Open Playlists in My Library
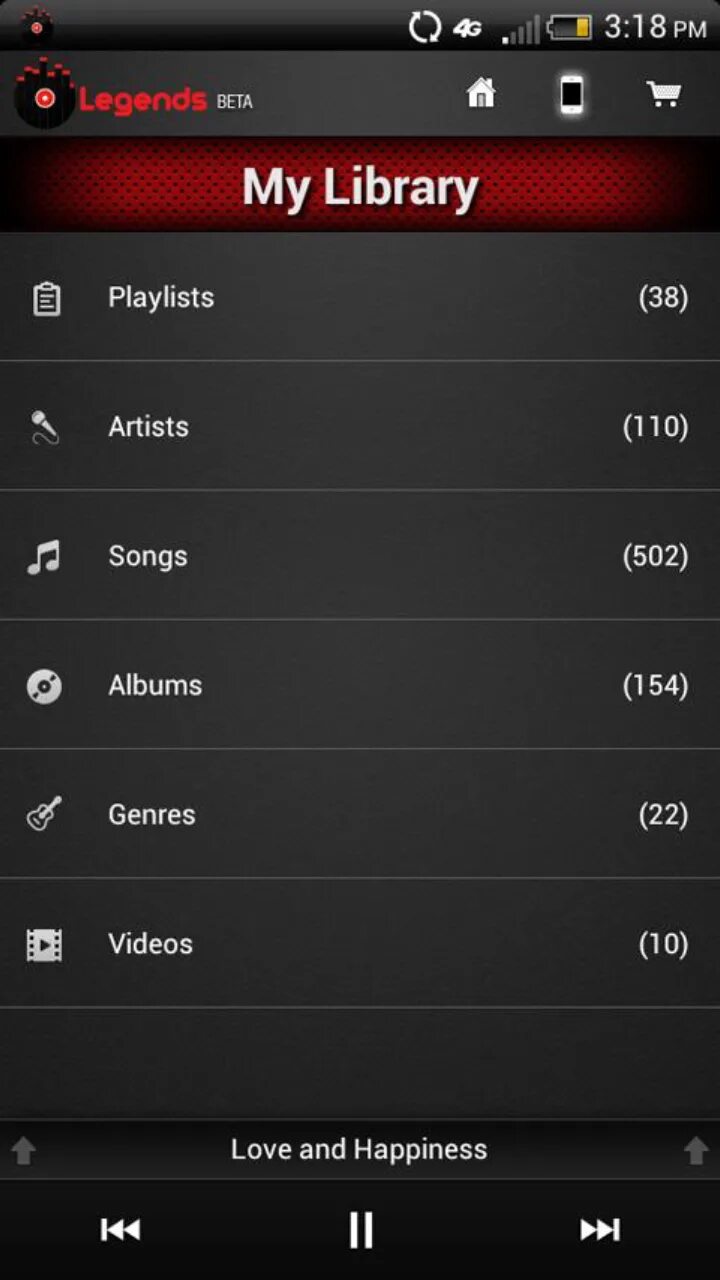Screen dimensions: 720x1280 360,298
